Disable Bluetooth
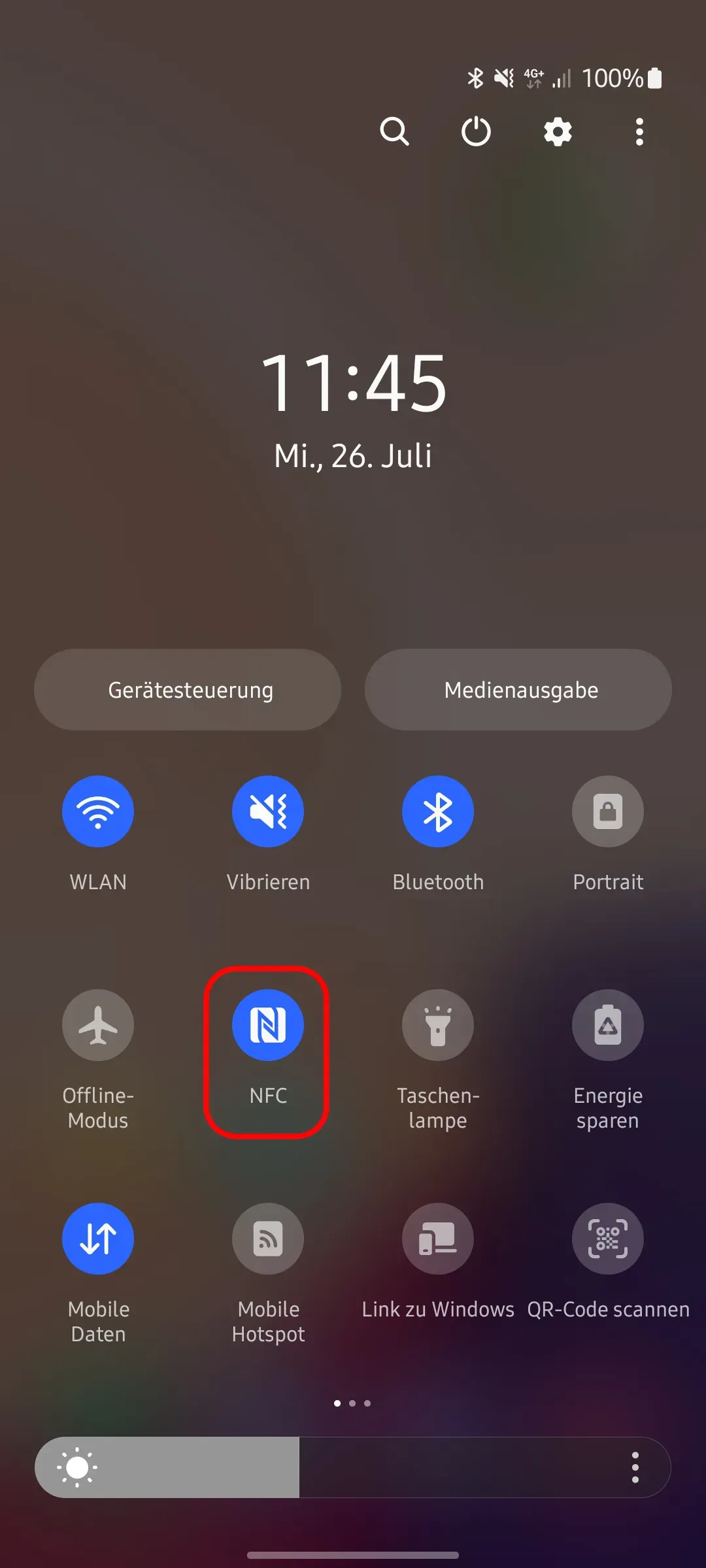This screenshot has height=1568, width=706. (x=438, y=811)
